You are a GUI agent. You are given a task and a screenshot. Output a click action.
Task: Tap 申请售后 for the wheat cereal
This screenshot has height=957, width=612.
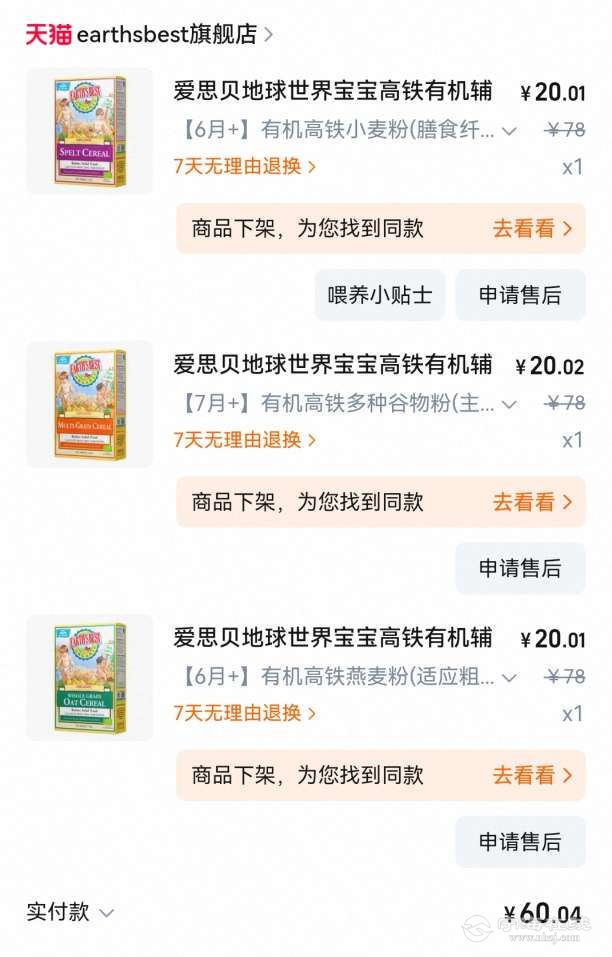point(520,295)
